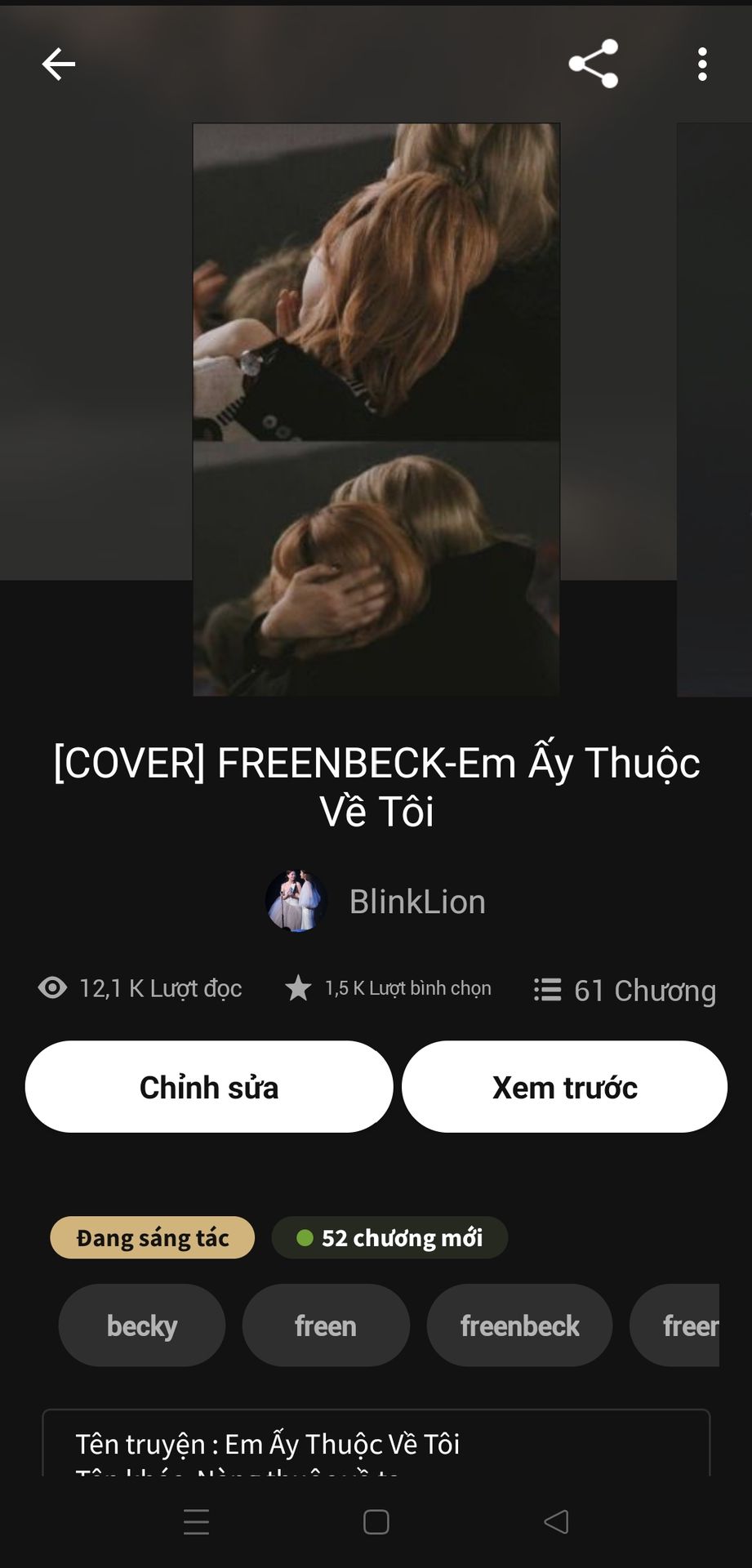Open the three-dot overflow menu
Image resolution: width=752 pixels, height=1568 pixels.
click(x=702, y=64)
